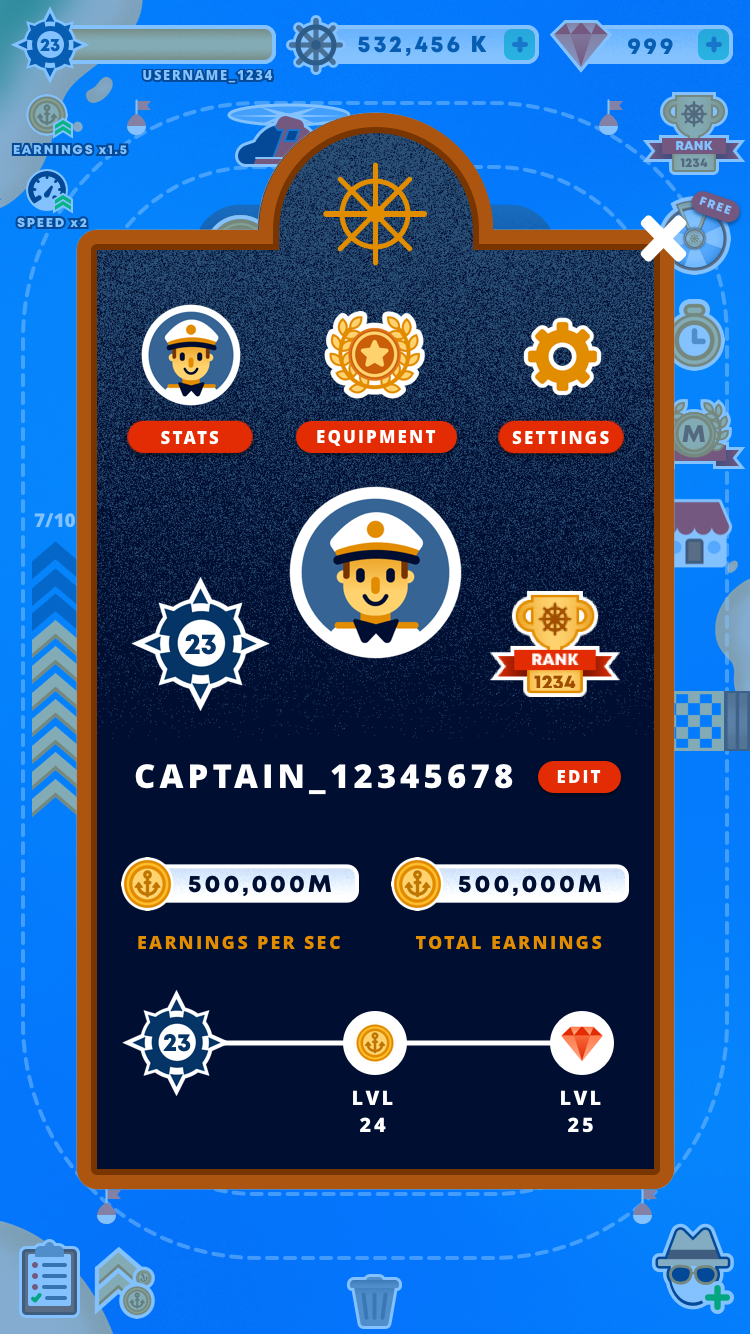
Task: Open the tasks clipboard
Action: pos(49,1280)
